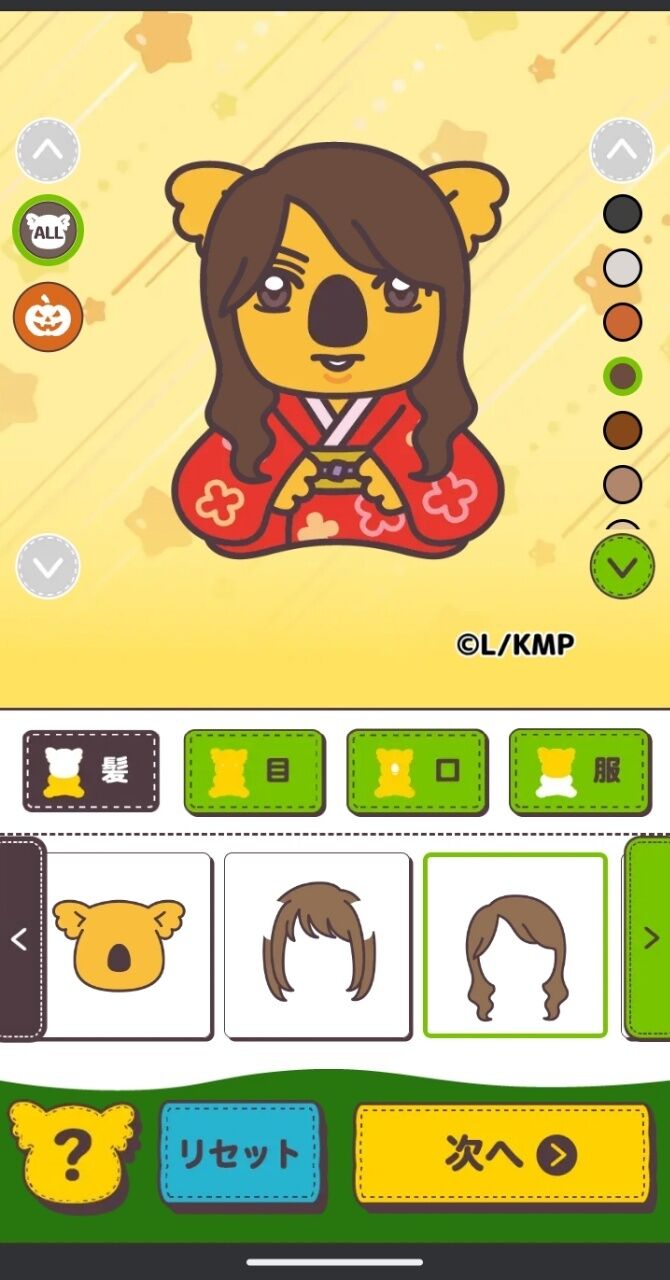Switch to the 口 mouth tab

(417, 770)
